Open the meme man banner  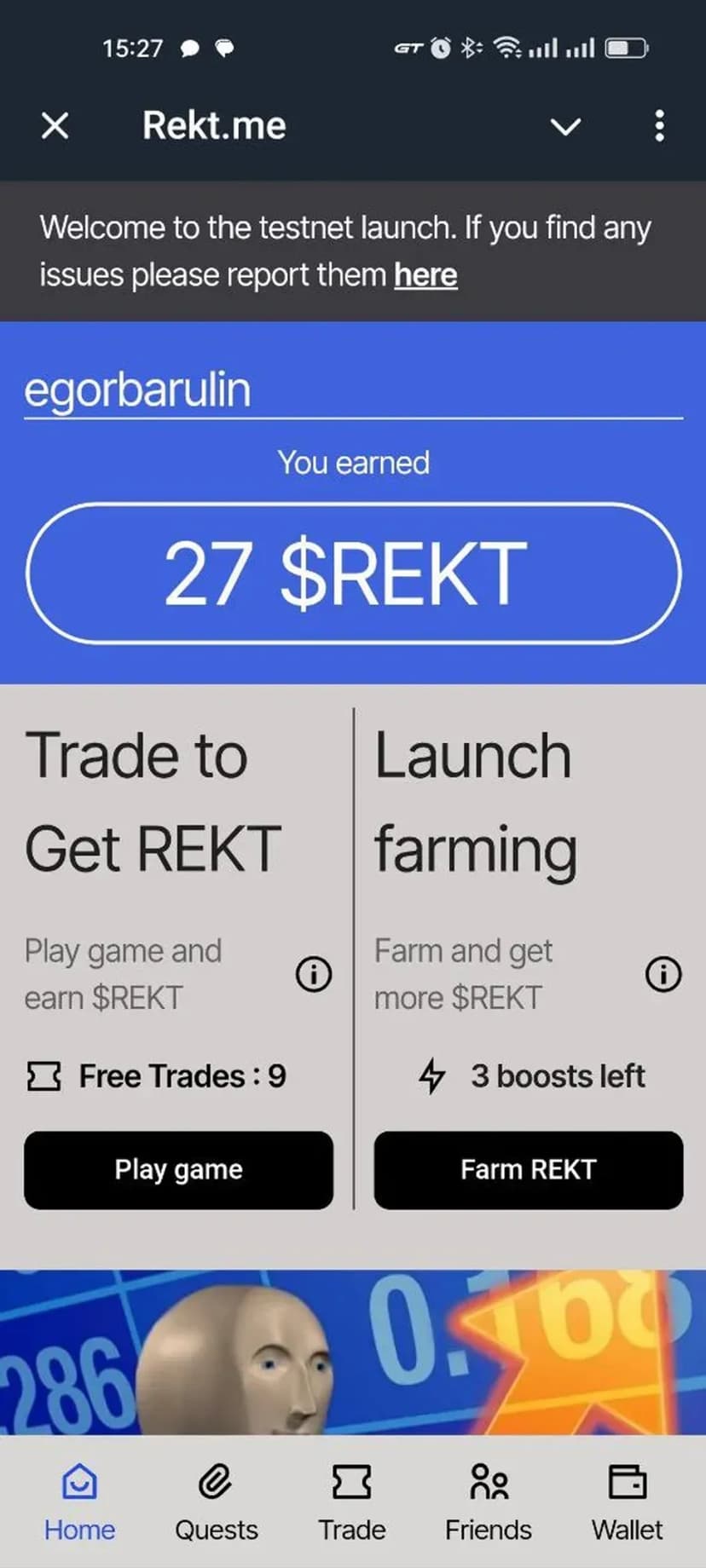click(353, 1352)
